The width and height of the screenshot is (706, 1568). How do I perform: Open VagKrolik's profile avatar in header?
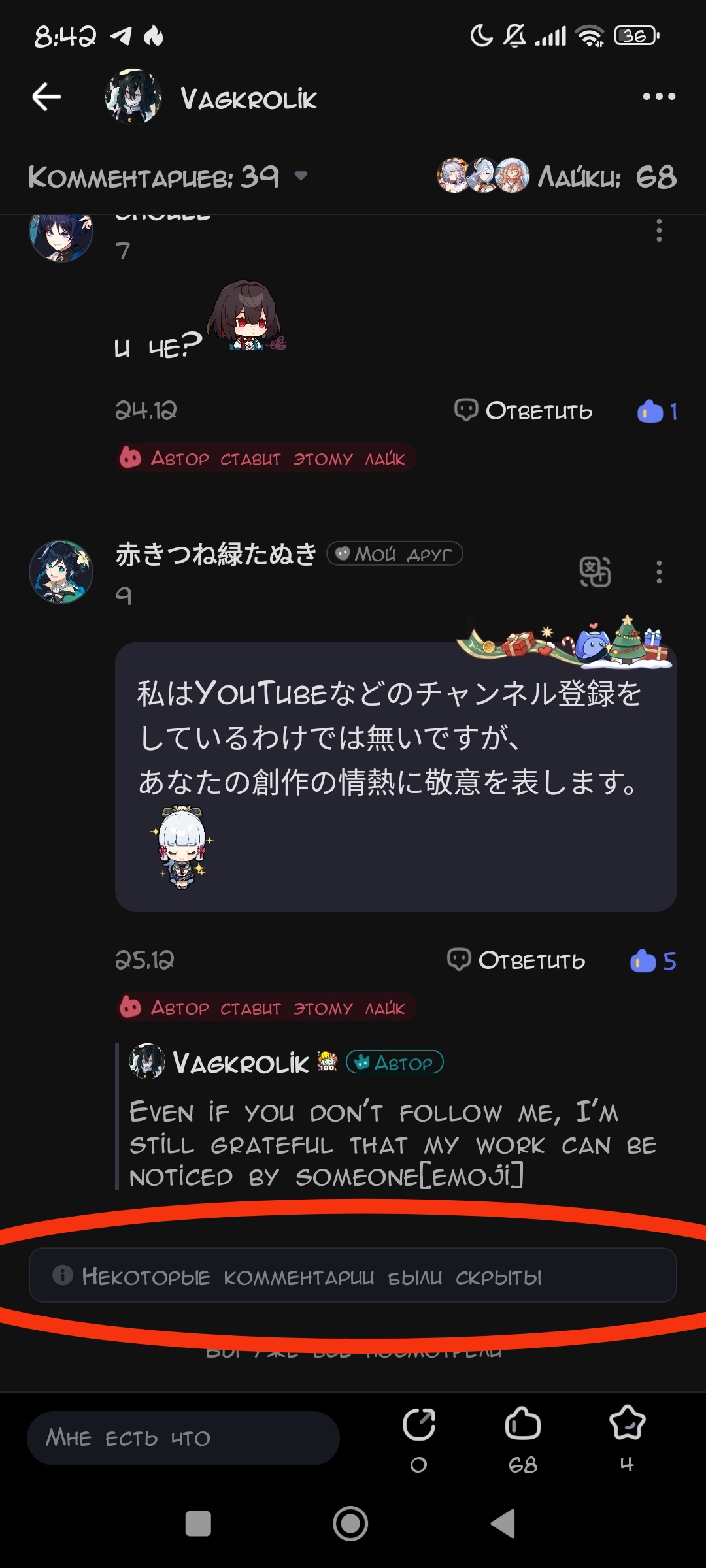tap(133, 97)
